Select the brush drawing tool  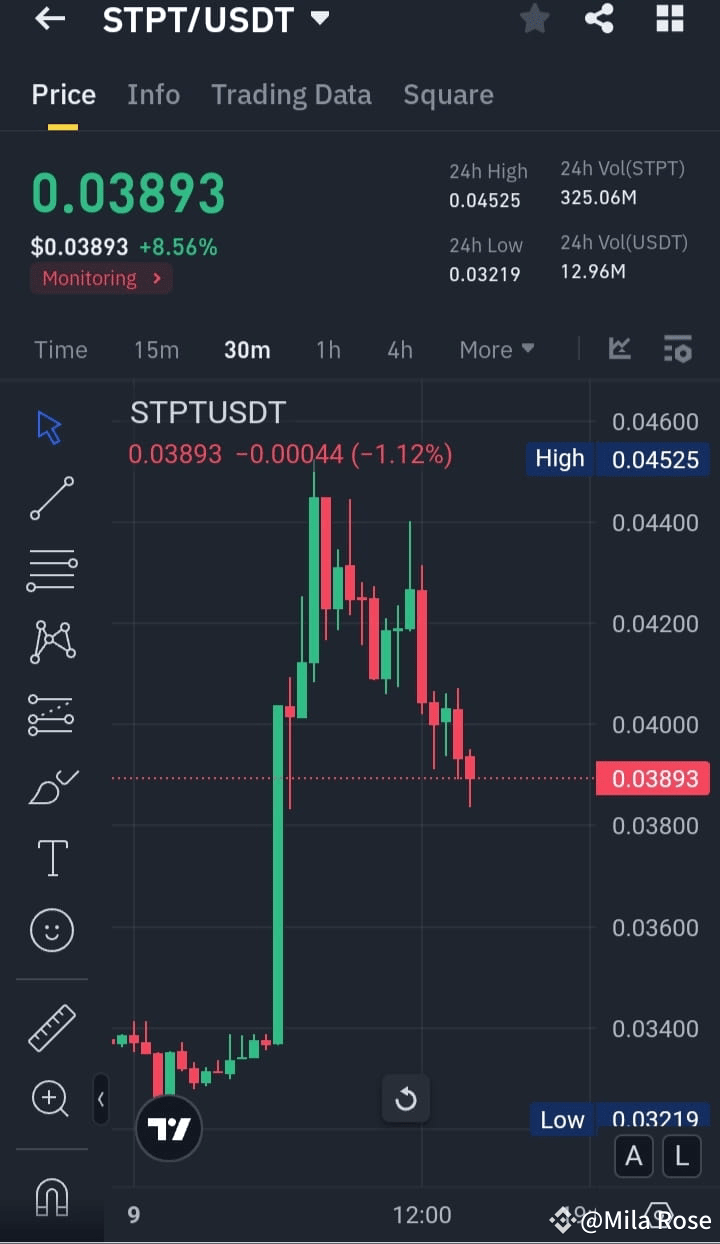pos(51,786)
